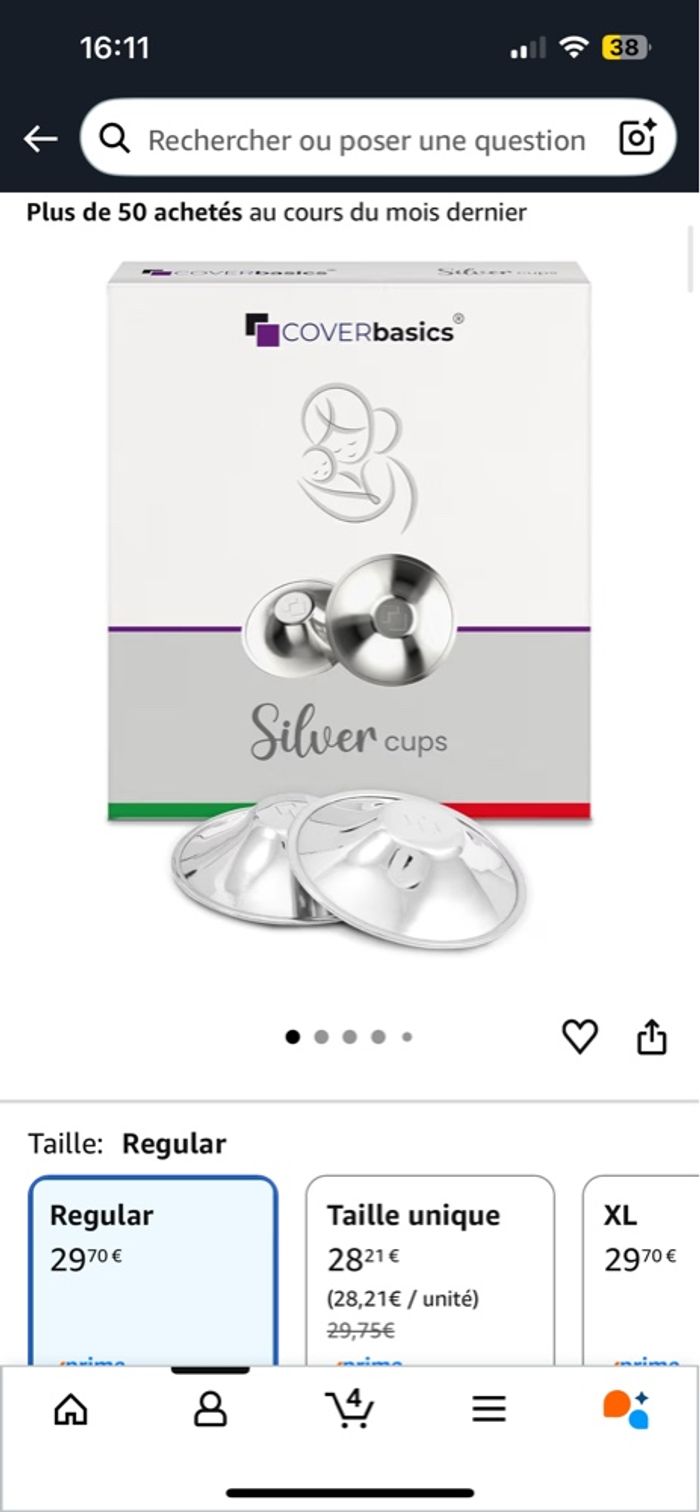Open the hamburger menu tab

(489, 1410)
